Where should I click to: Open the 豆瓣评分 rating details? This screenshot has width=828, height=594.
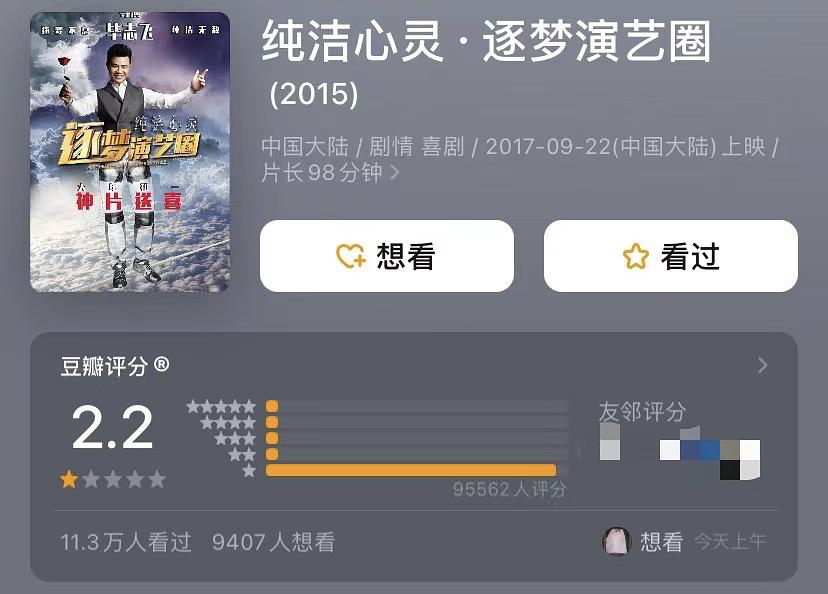pyautogui.click(x=762, y=365)
